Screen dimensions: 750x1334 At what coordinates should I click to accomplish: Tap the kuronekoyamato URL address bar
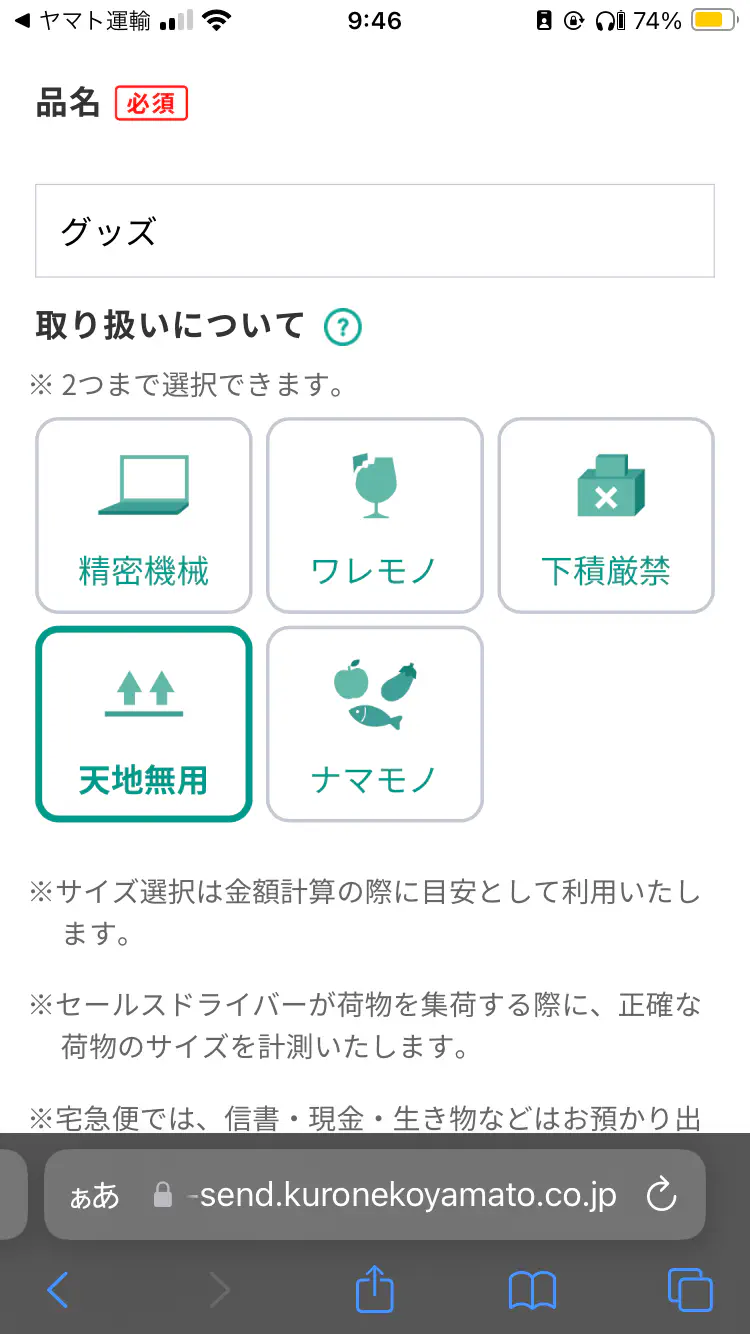pyautogui.click(x=400, y=1195)
